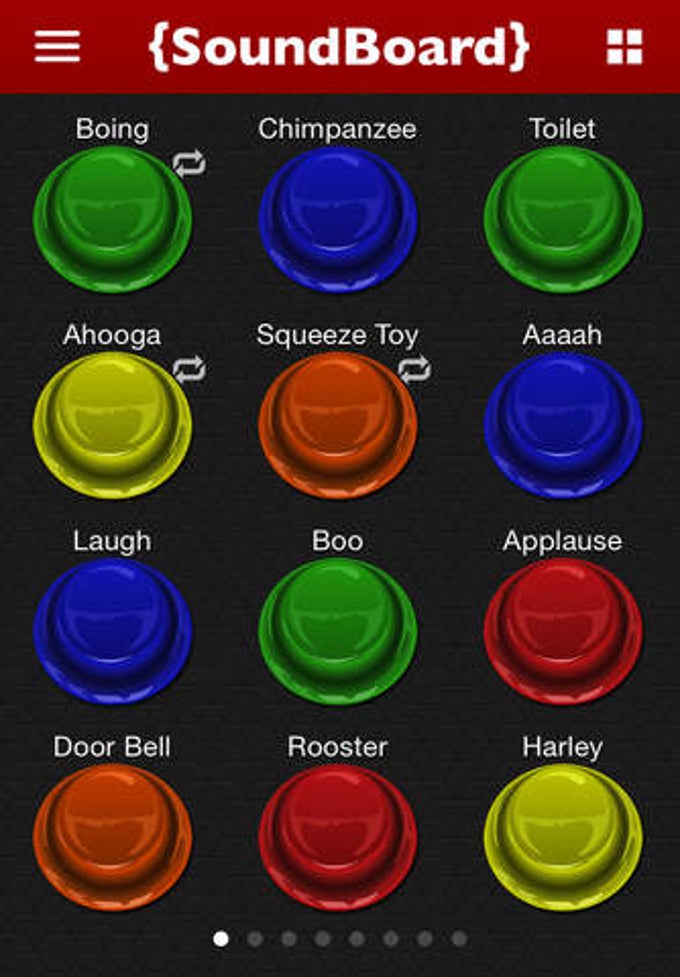Tap the Toilet sound button

pyautogui.click(x=563, y=218)
